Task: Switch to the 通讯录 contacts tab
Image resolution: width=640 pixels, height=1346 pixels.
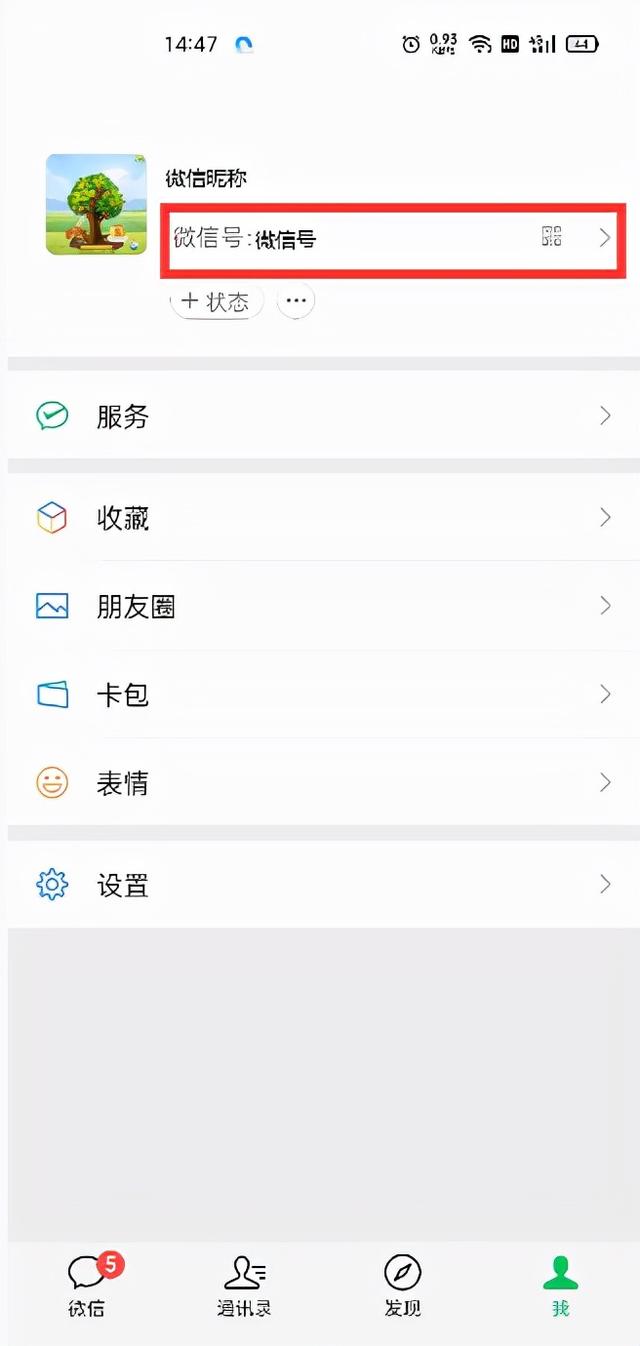Action: click(x=244, y=1285)
